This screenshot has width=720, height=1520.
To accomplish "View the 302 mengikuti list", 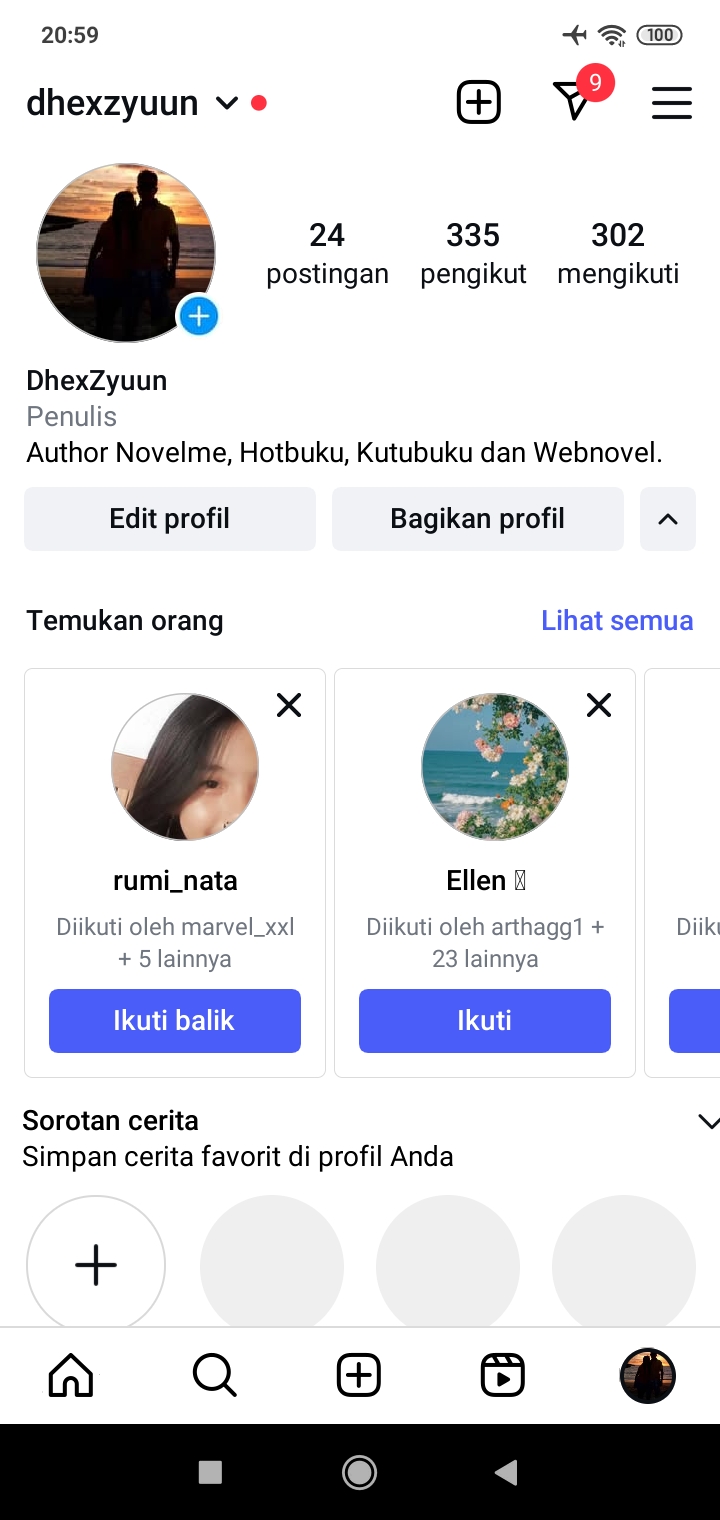I will pos(618,254).
